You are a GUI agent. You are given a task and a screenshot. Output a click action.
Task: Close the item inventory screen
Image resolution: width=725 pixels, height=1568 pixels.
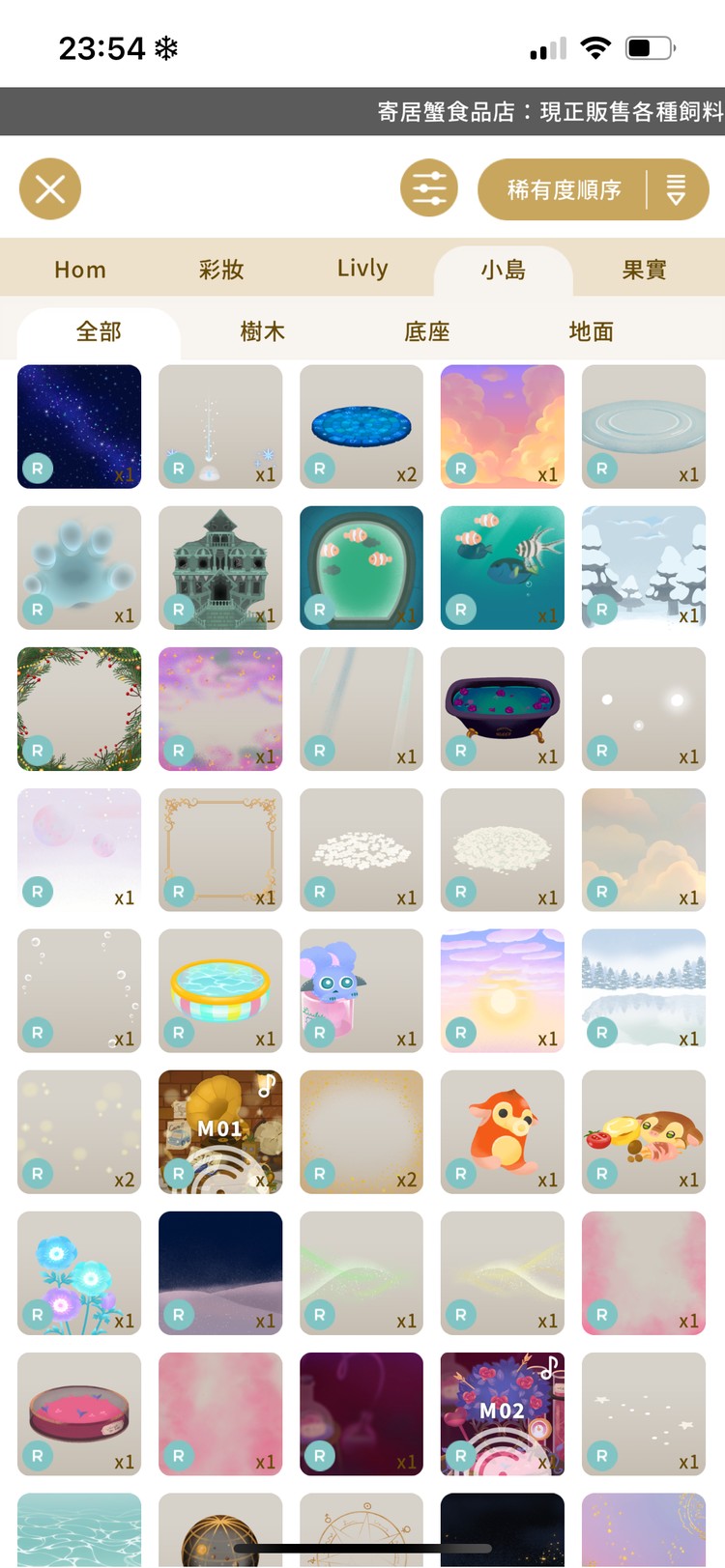pyautogui.click(x=50, y=188)
